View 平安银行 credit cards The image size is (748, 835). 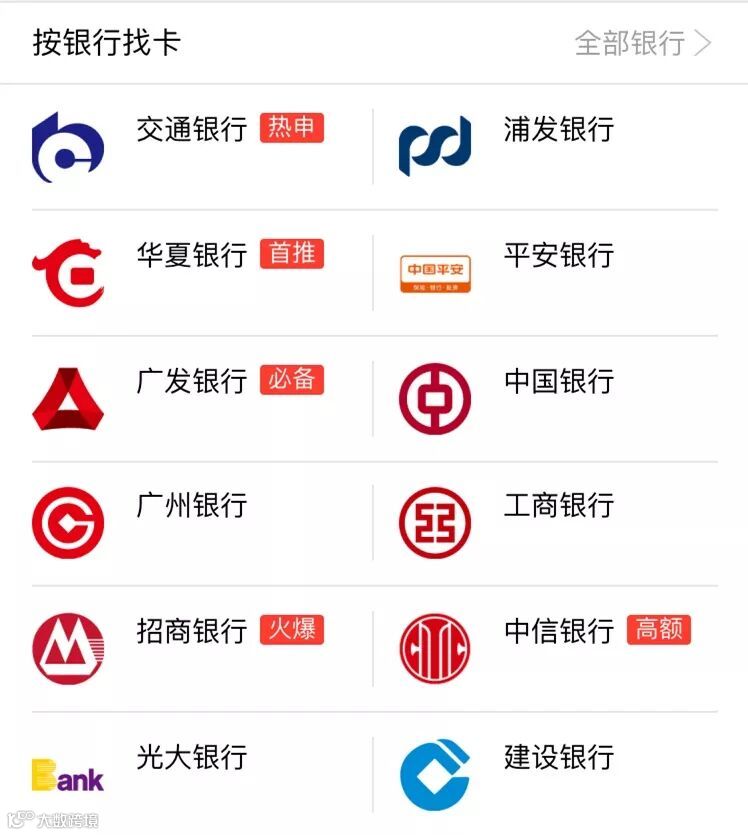(x=558, y=255)
